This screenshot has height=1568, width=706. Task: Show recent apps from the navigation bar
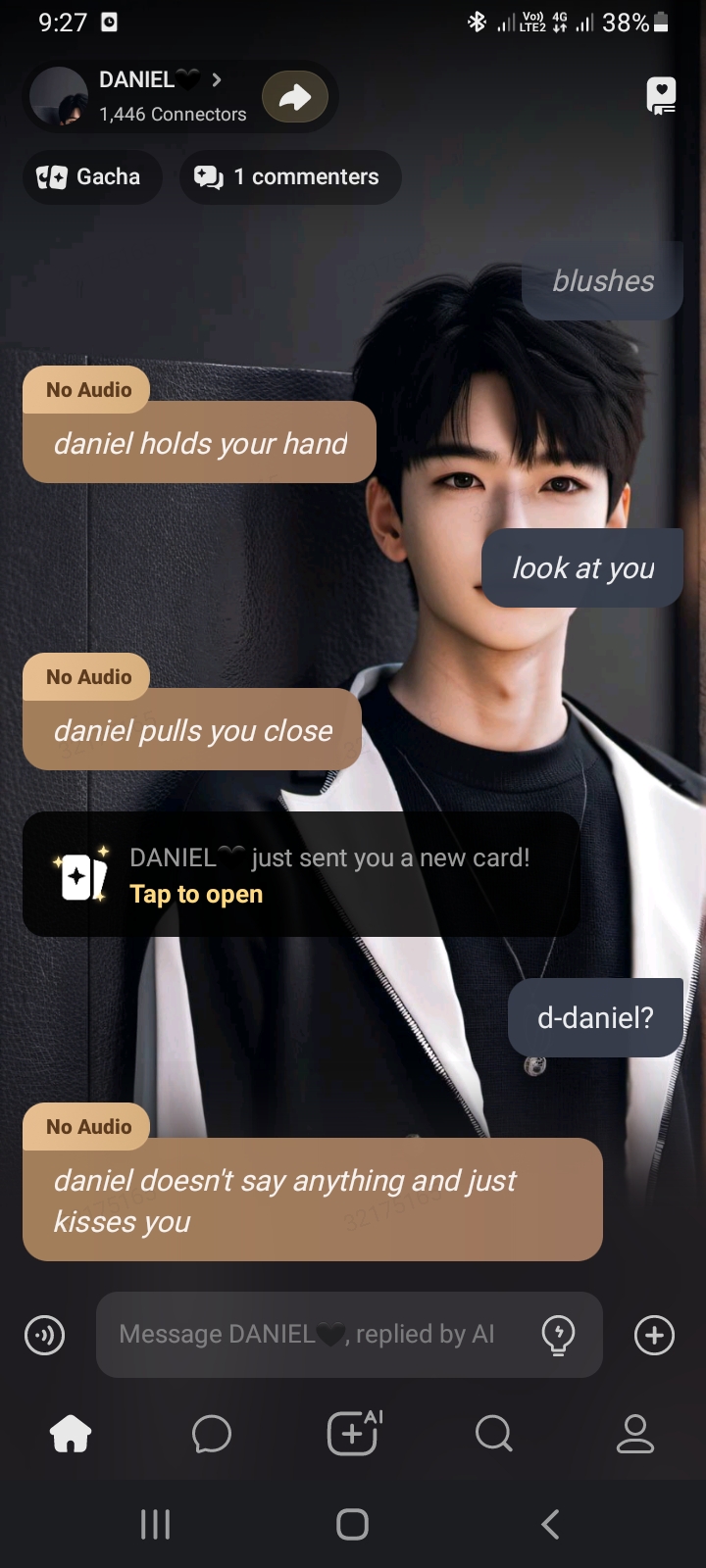click(x=156, y=1524)
